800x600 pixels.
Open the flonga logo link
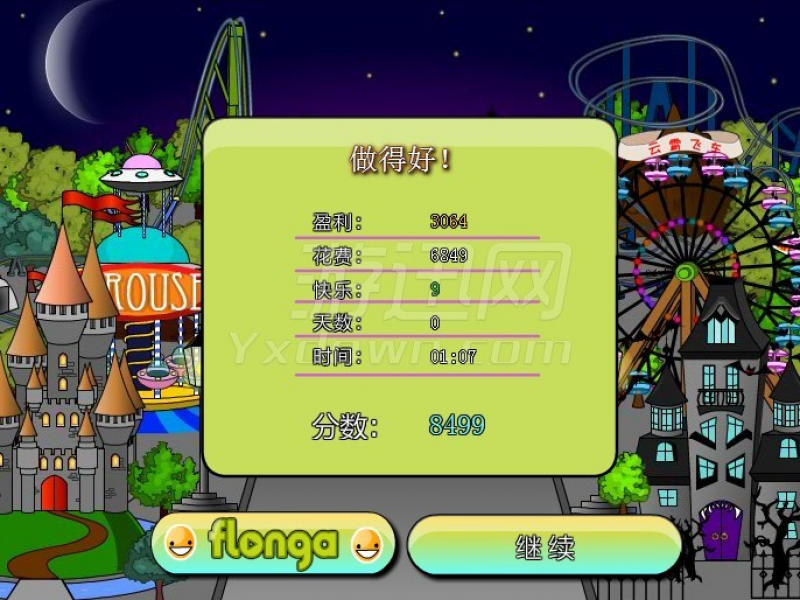click(273, 543)
